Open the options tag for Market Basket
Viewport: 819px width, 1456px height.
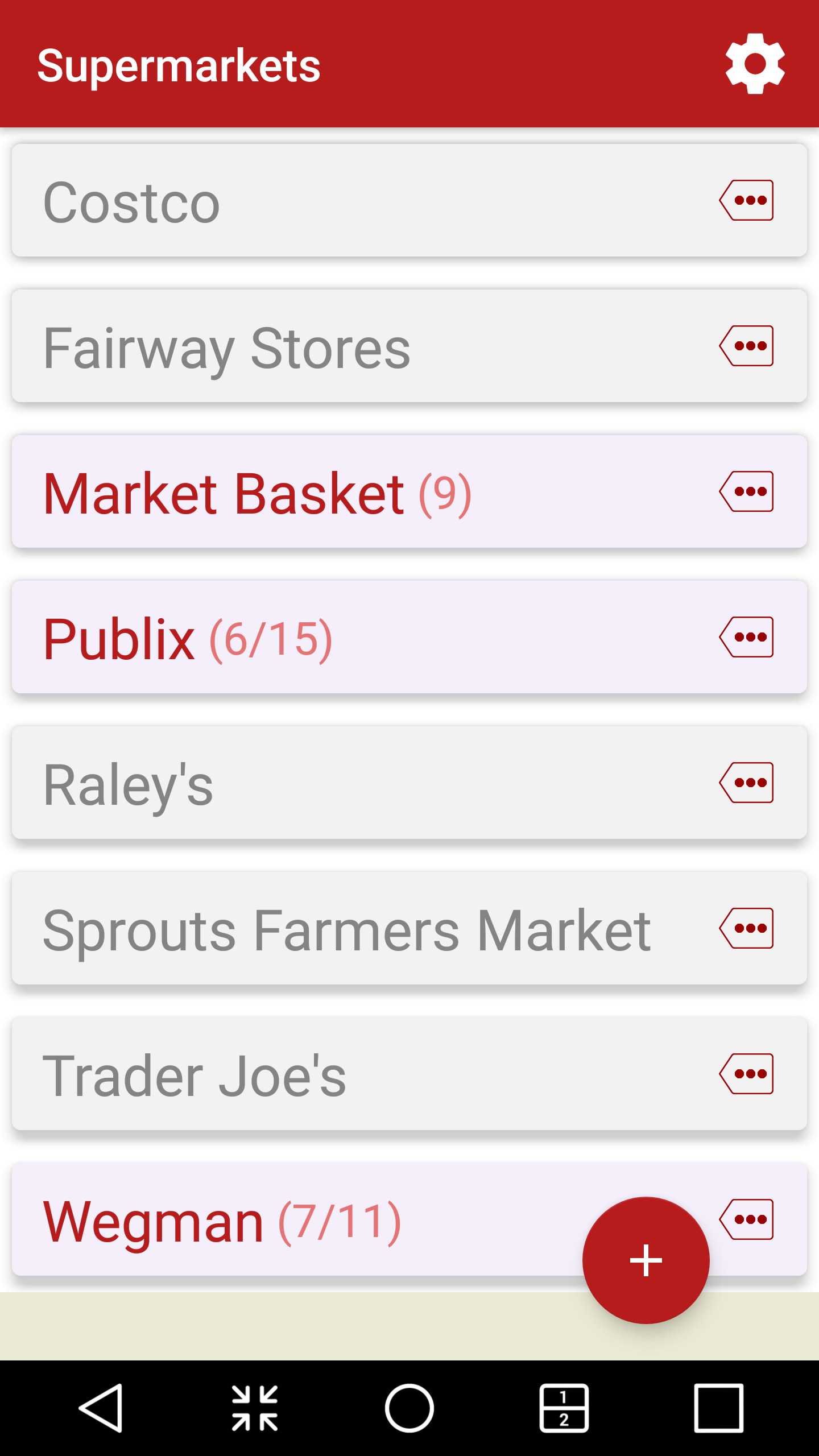746,491
